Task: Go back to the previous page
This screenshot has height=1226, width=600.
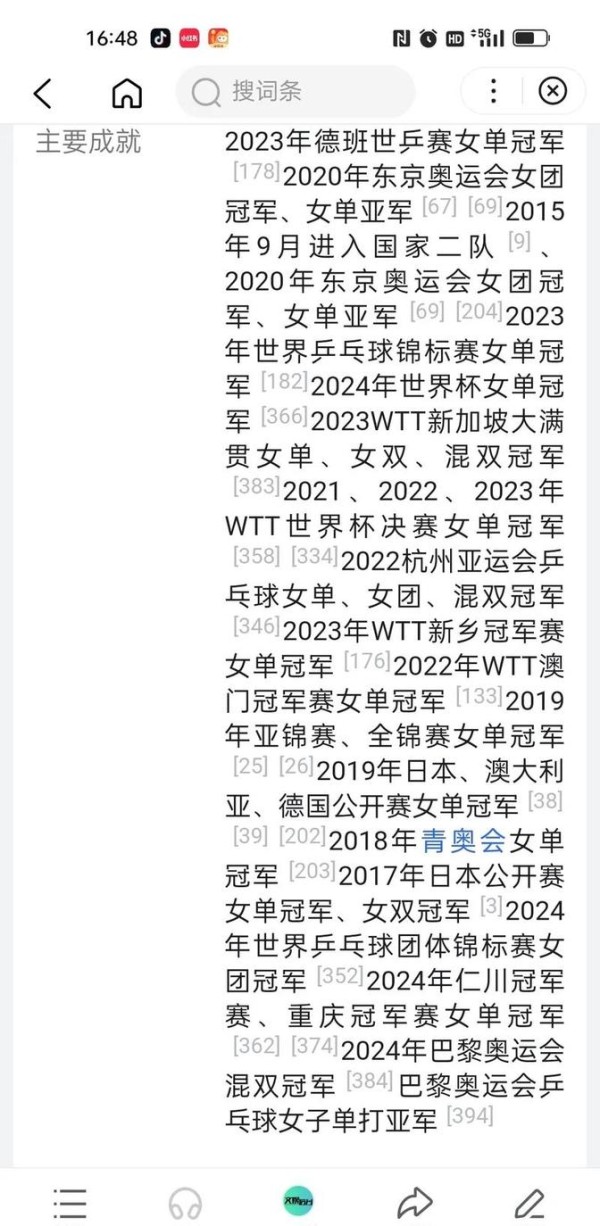Action: (x=42, y=94)
